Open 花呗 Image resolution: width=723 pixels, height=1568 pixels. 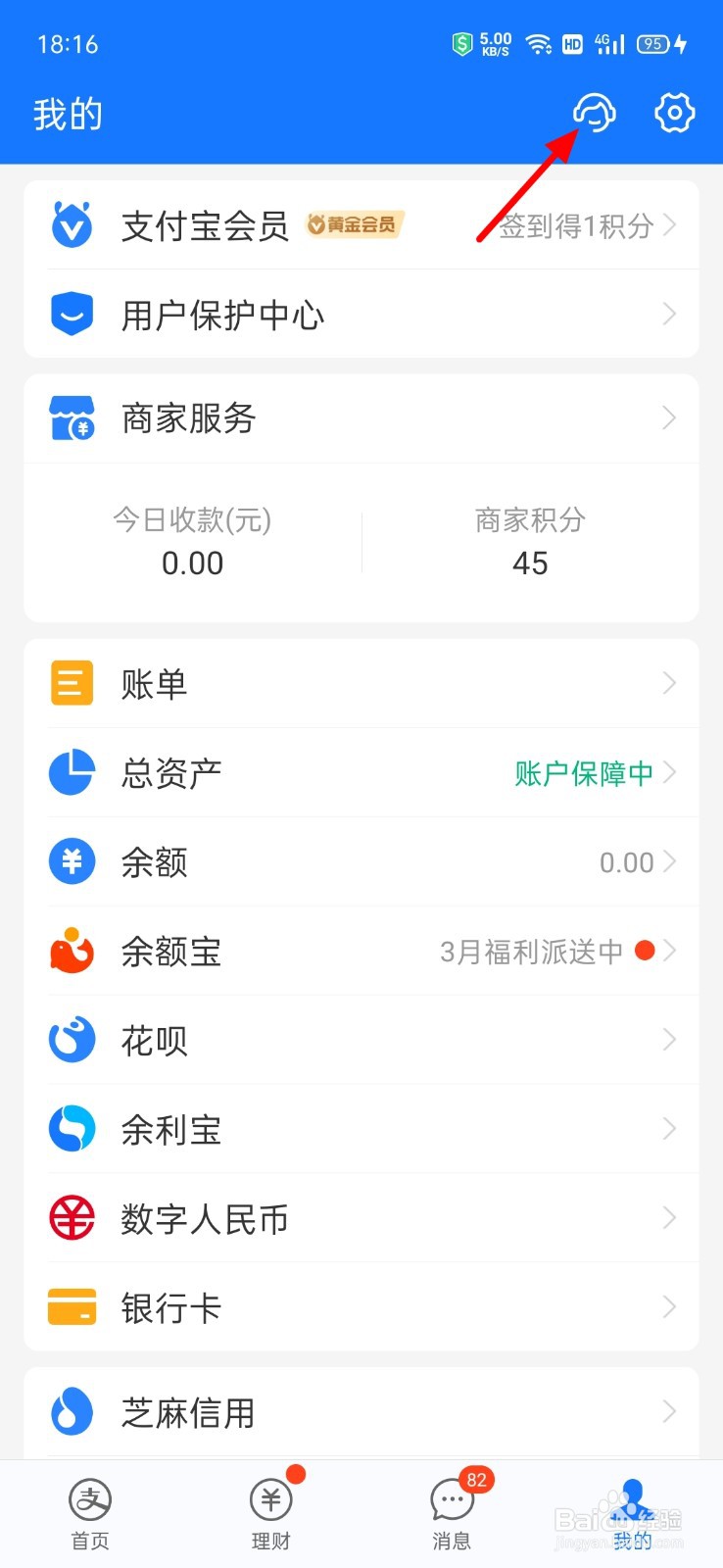tap(361, 1040)
